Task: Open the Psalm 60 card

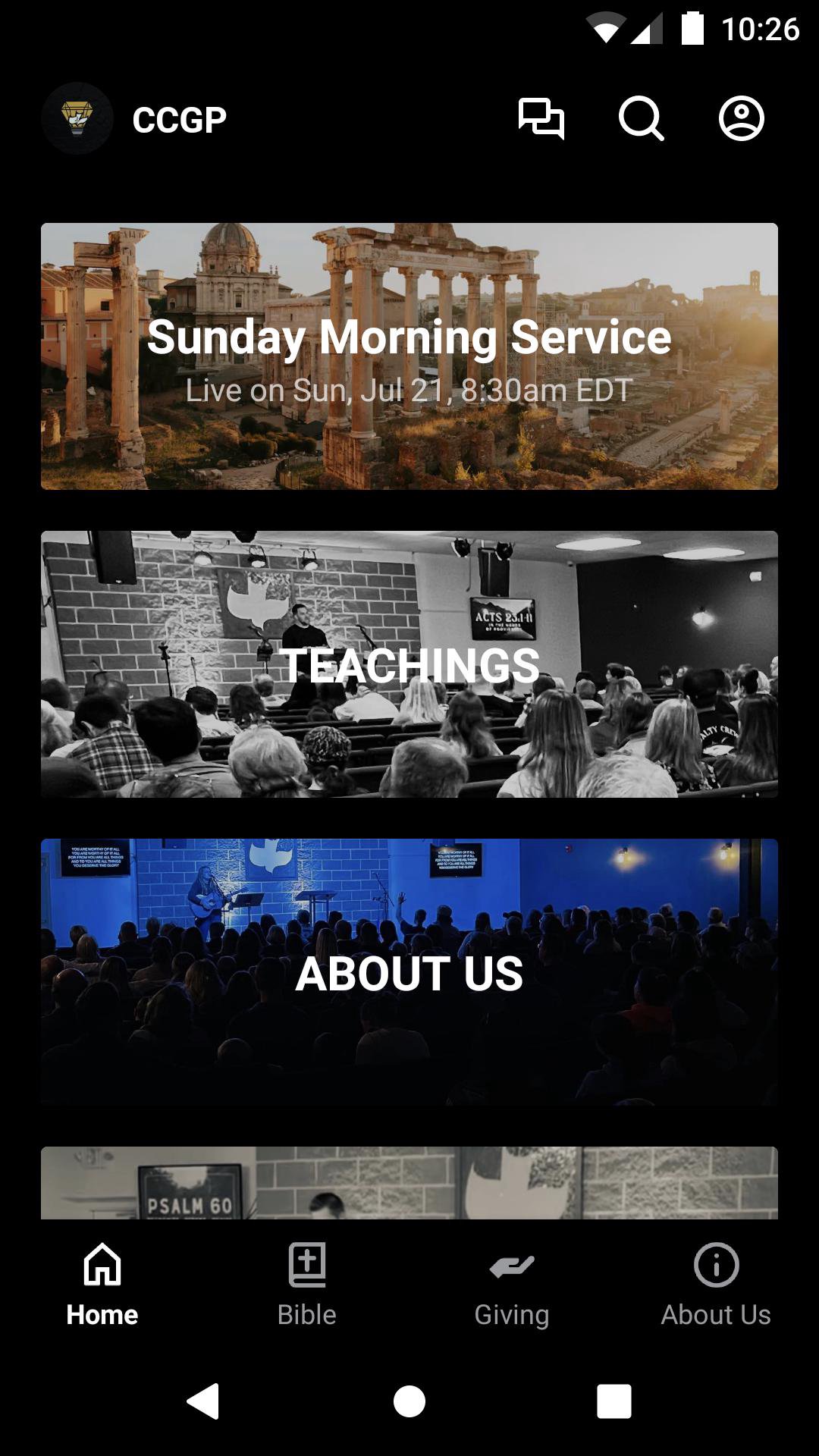Action: coord(409,1183)
